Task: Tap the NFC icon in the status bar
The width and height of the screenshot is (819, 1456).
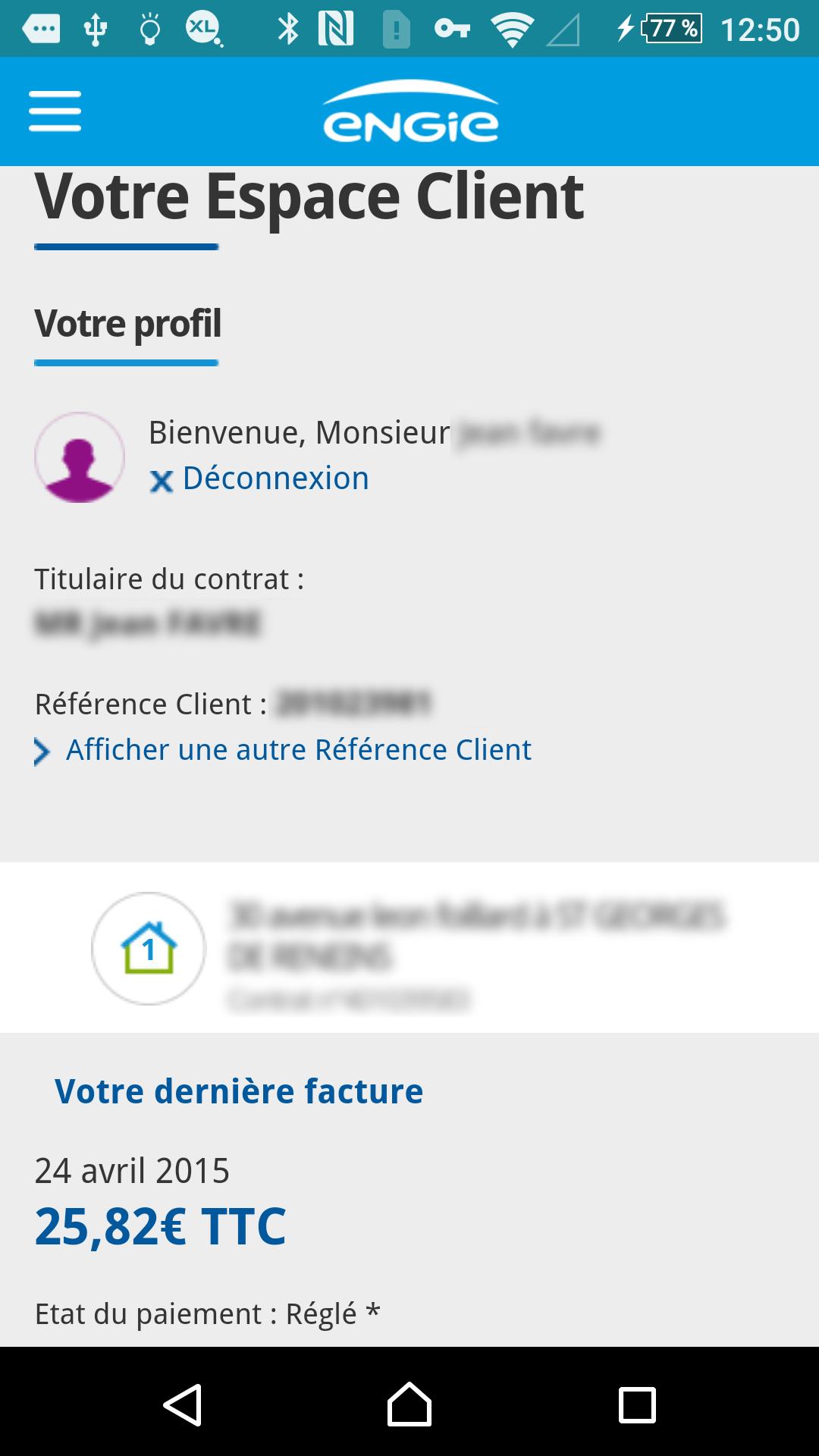Action: click(x=337, y=29)
